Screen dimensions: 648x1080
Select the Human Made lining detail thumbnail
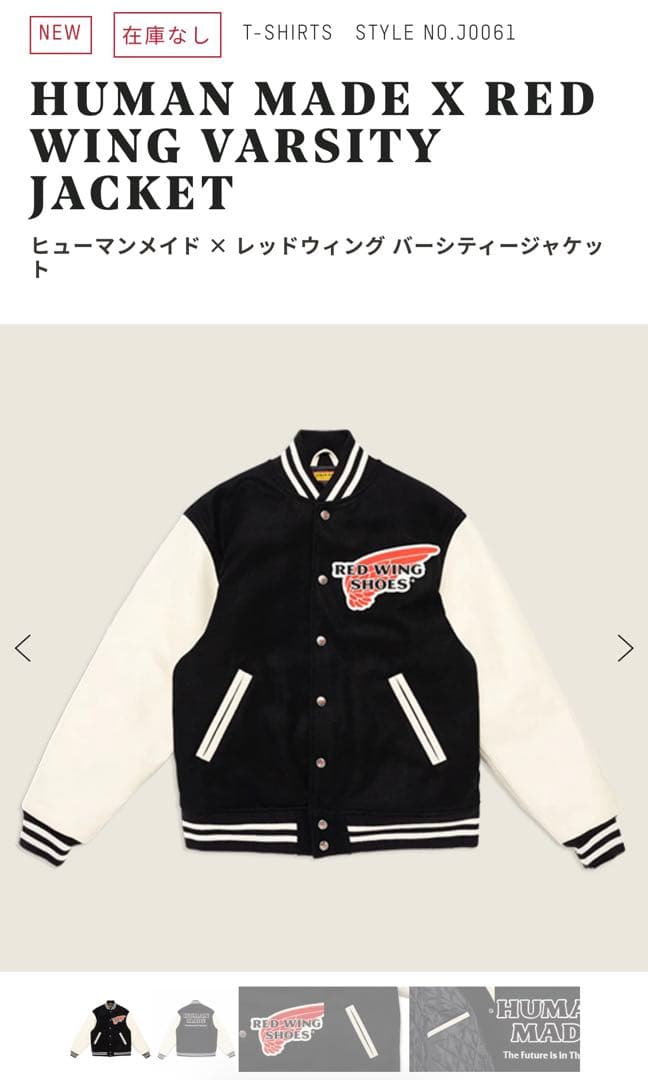tap(494, 1029)
